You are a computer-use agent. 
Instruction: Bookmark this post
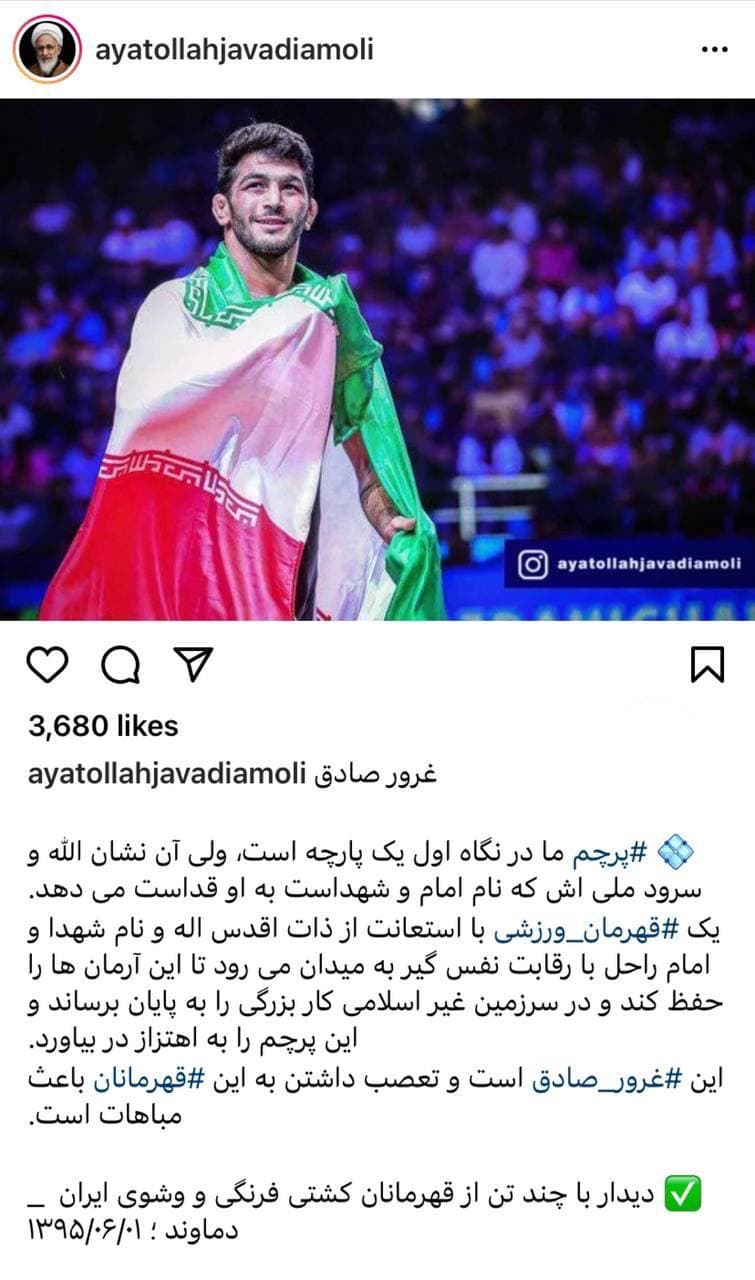[708, 665]
